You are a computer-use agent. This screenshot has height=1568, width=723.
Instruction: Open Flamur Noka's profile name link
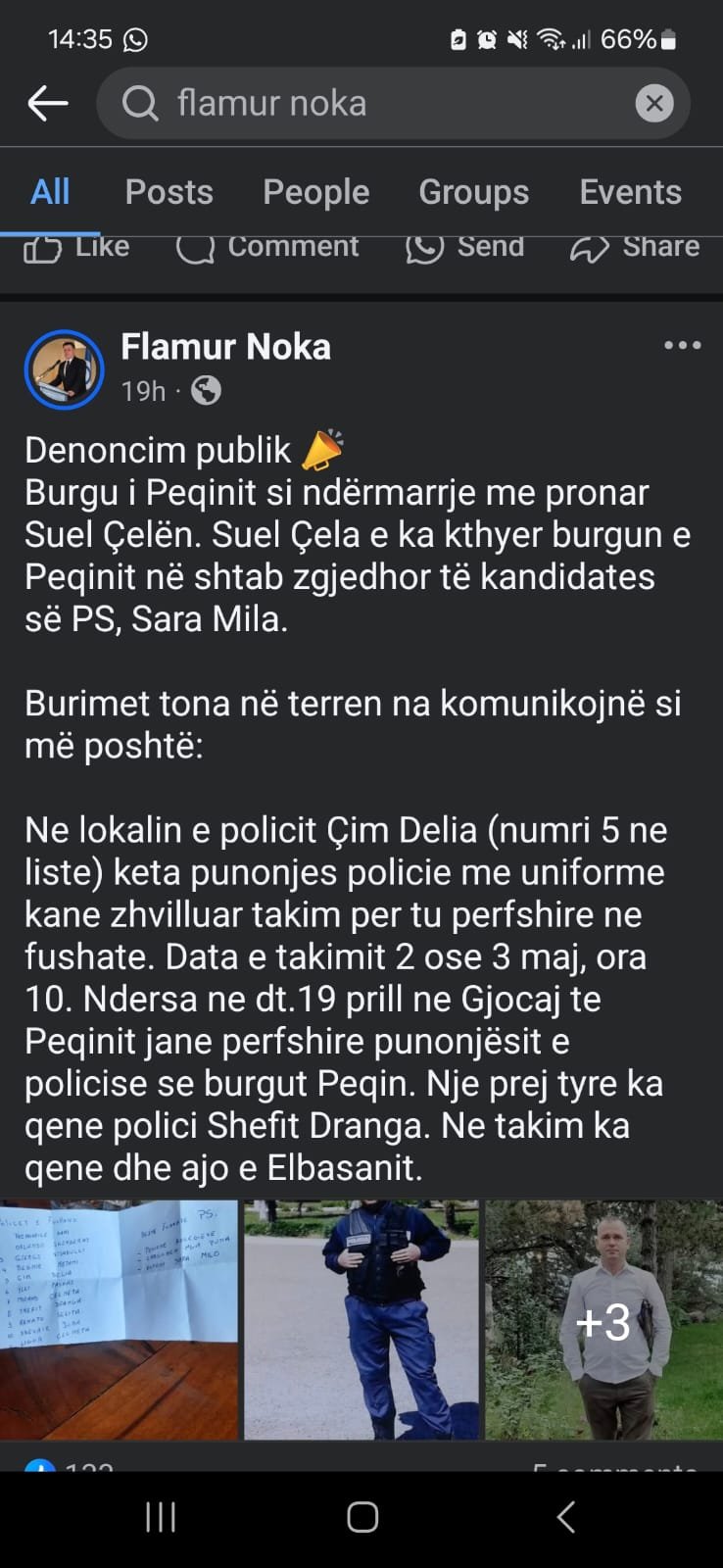225,347
